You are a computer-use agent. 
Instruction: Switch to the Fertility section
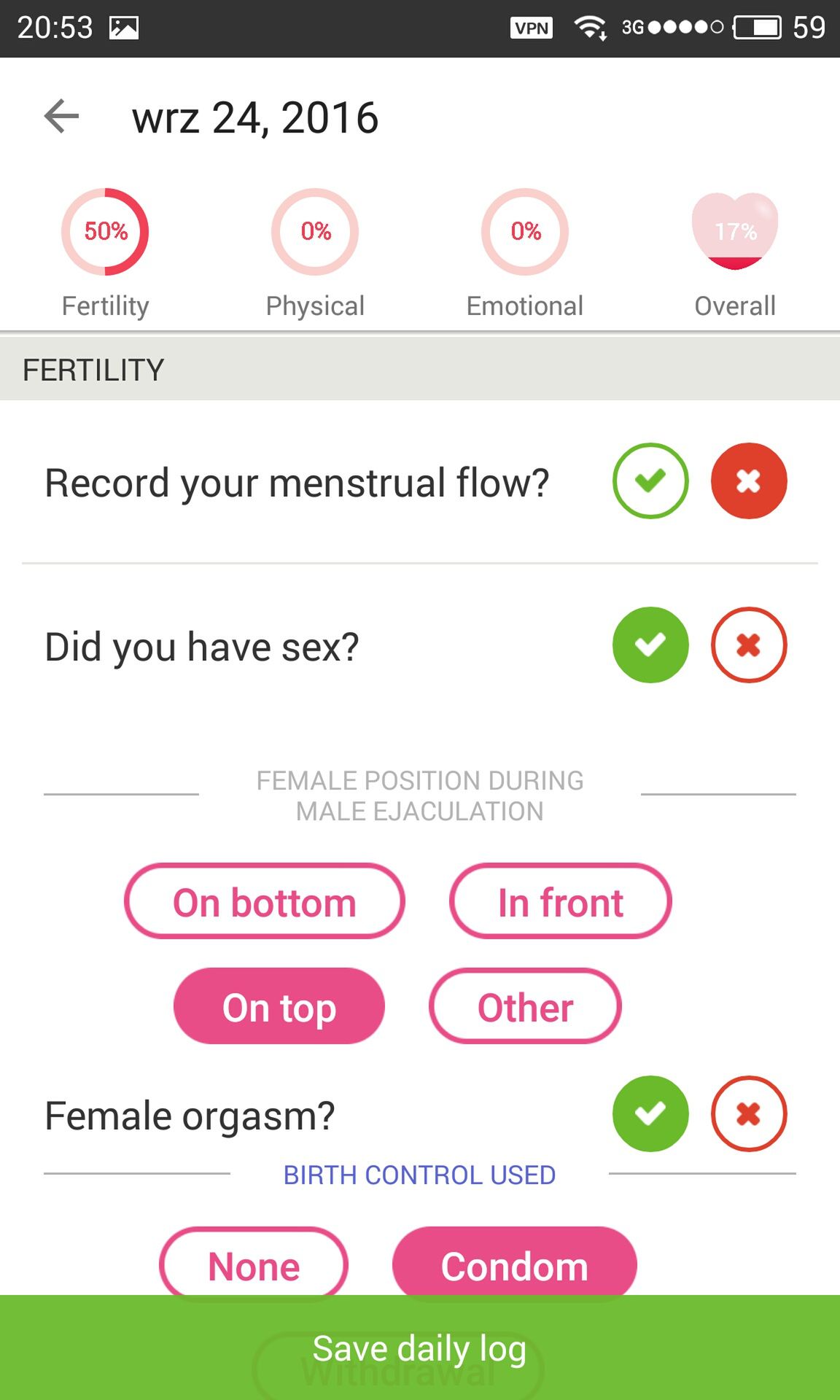105,253
